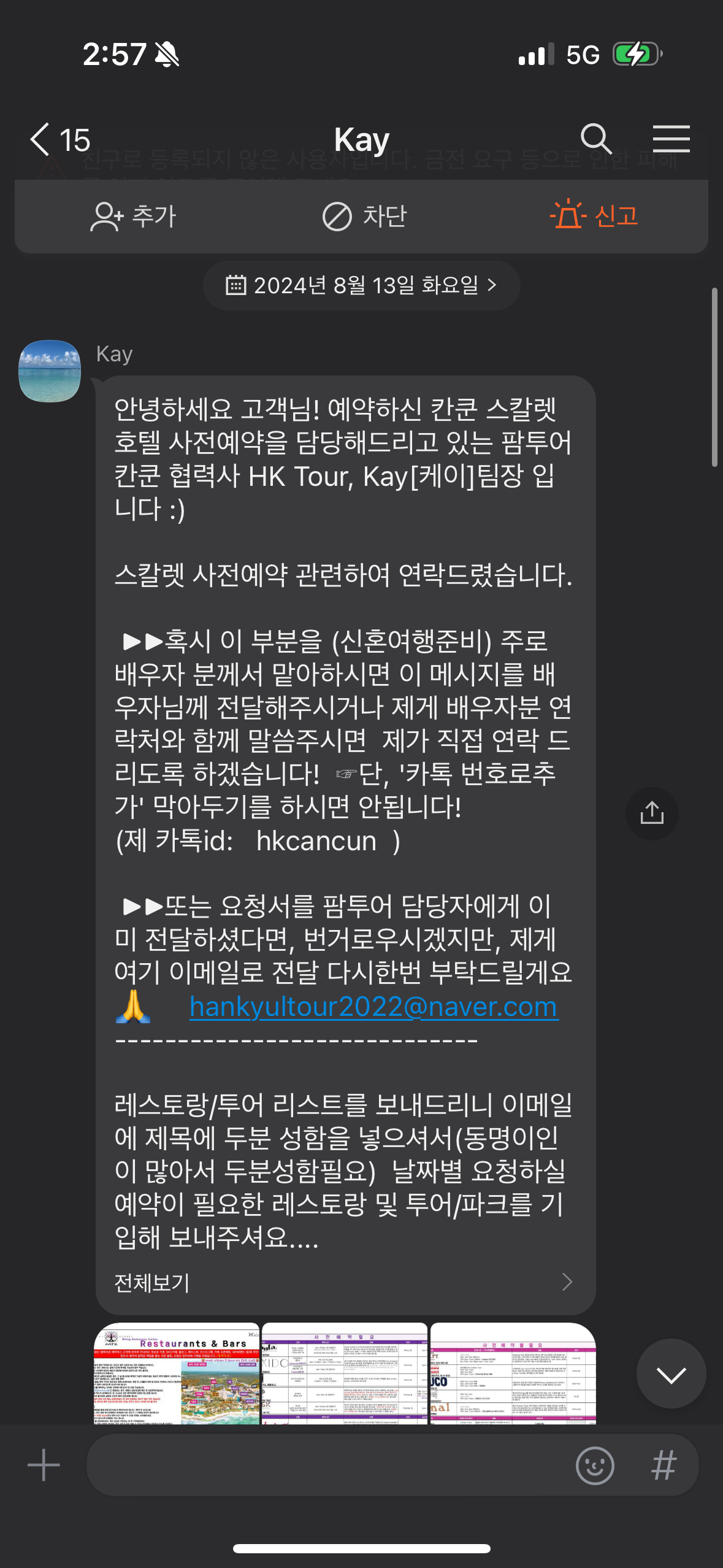Go back to the chat list
This screenshot has height=1568, width=723.
[x=59, y=140]
